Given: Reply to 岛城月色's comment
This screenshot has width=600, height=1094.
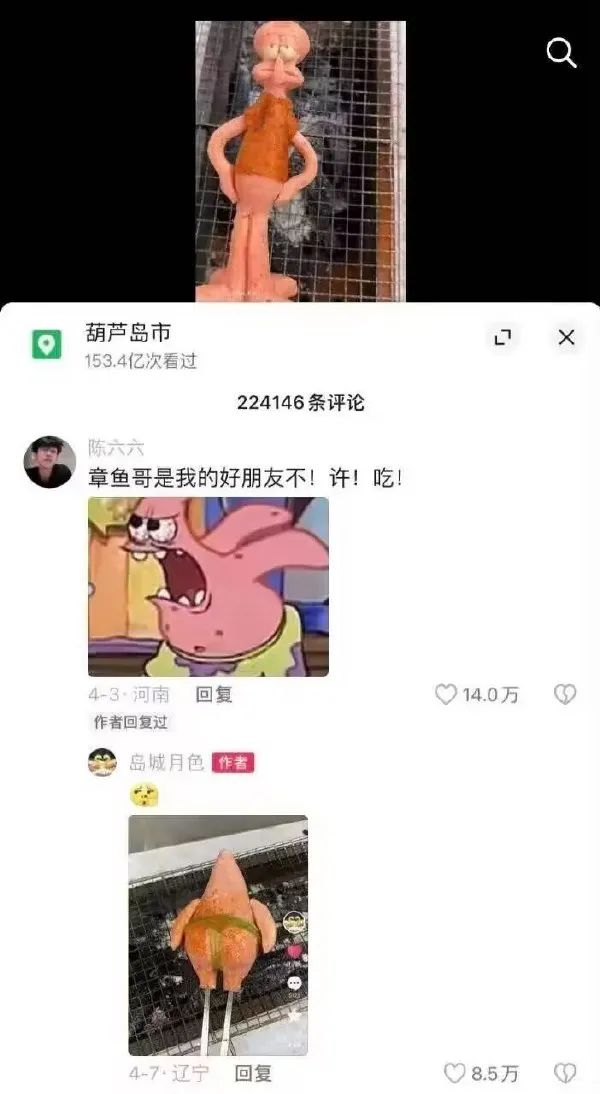Looking at the screenshot, I should click(253, 1073).
